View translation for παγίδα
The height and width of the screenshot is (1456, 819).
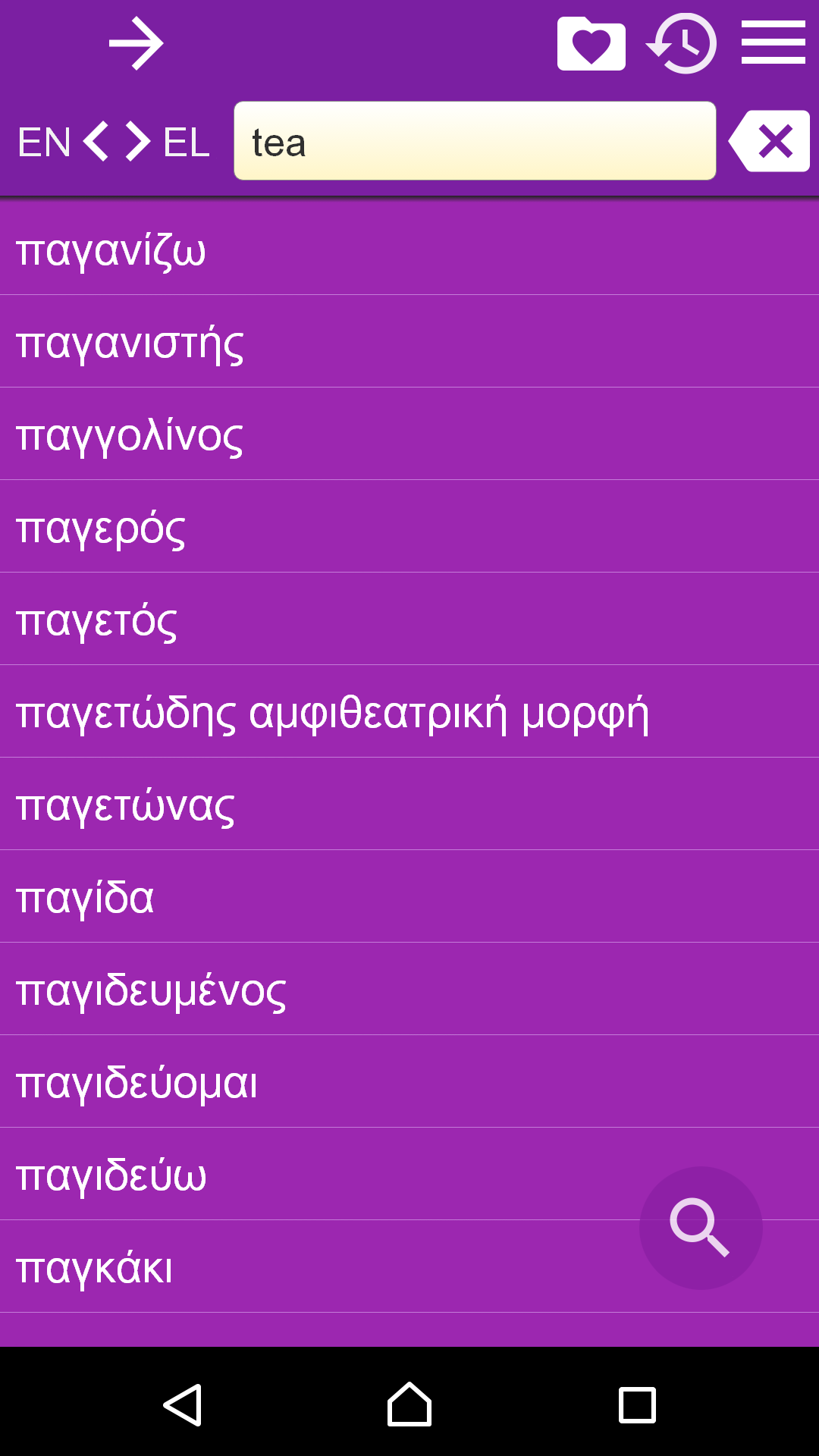[409, 896]
